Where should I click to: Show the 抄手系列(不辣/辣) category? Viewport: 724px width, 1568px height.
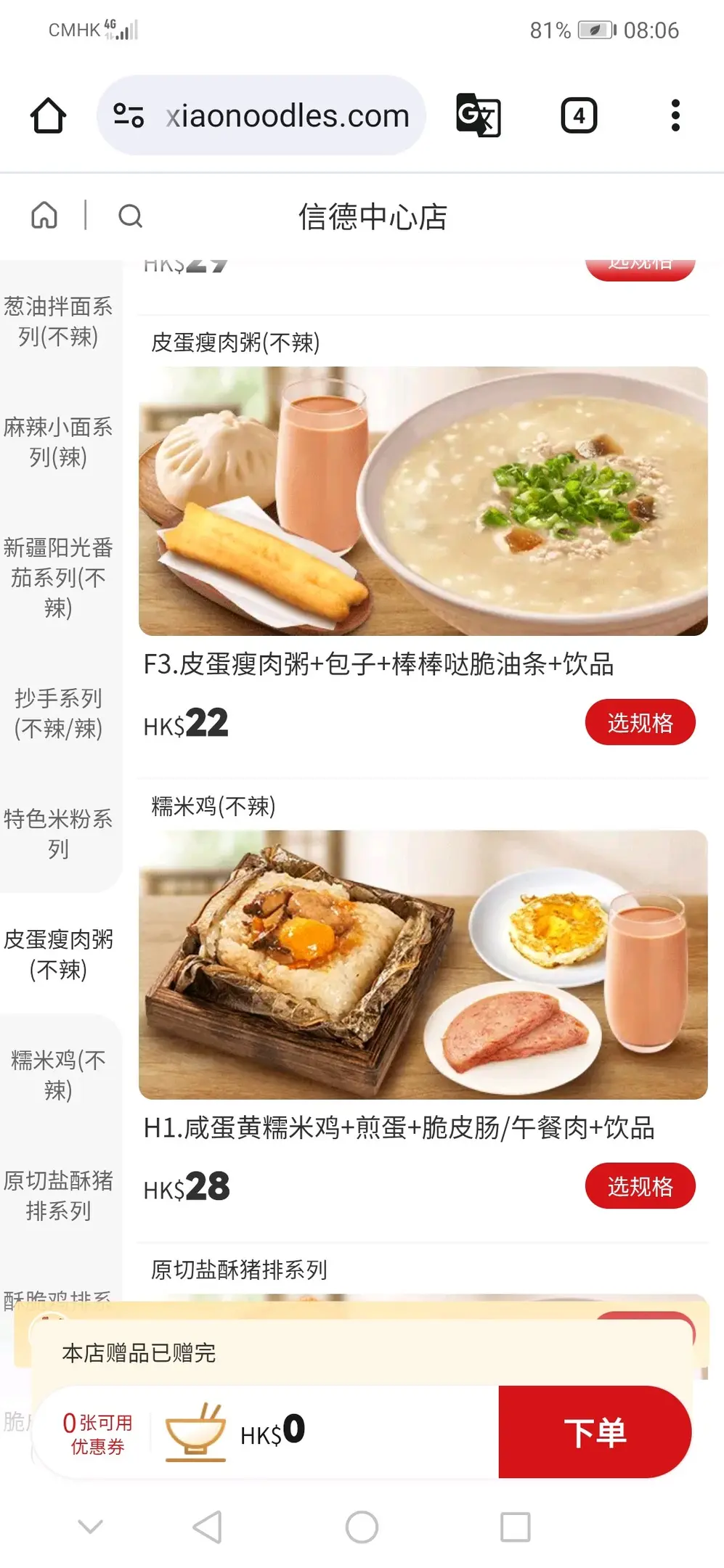pos(58,713)
